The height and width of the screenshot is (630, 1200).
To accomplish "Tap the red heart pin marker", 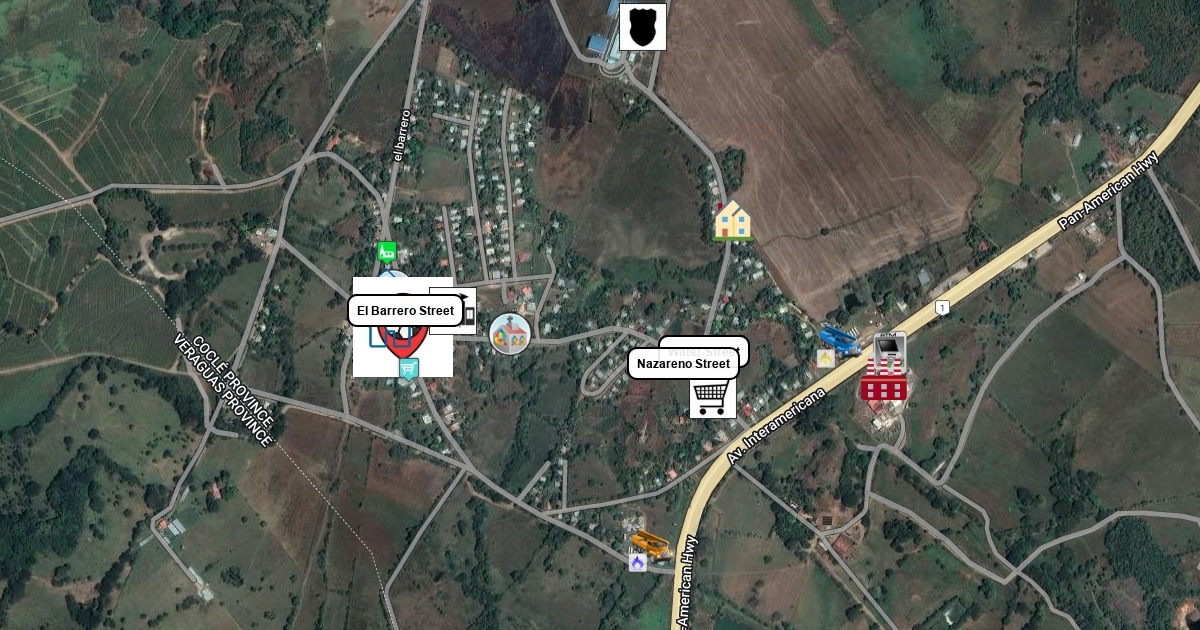I will [x=403, y=335].
